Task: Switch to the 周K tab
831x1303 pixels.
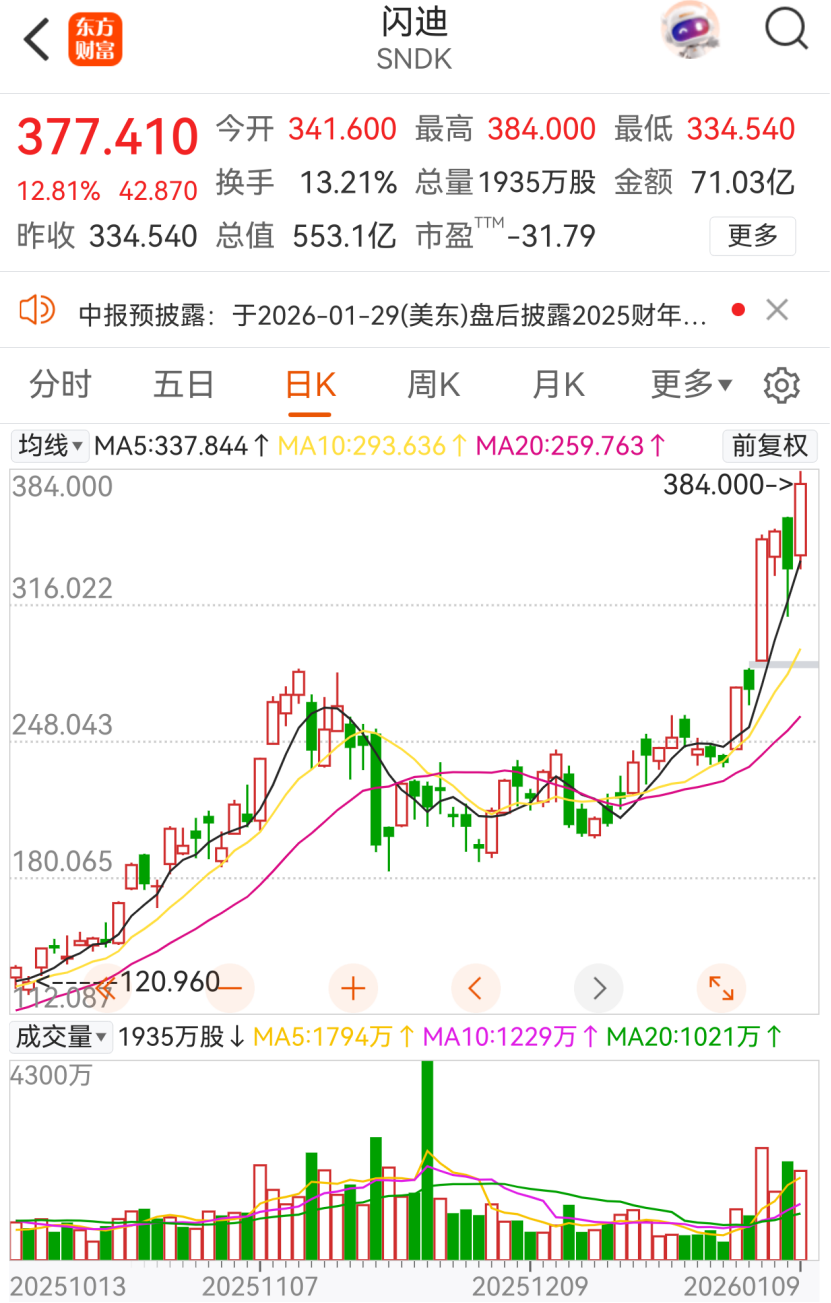Action: [432, 384]
